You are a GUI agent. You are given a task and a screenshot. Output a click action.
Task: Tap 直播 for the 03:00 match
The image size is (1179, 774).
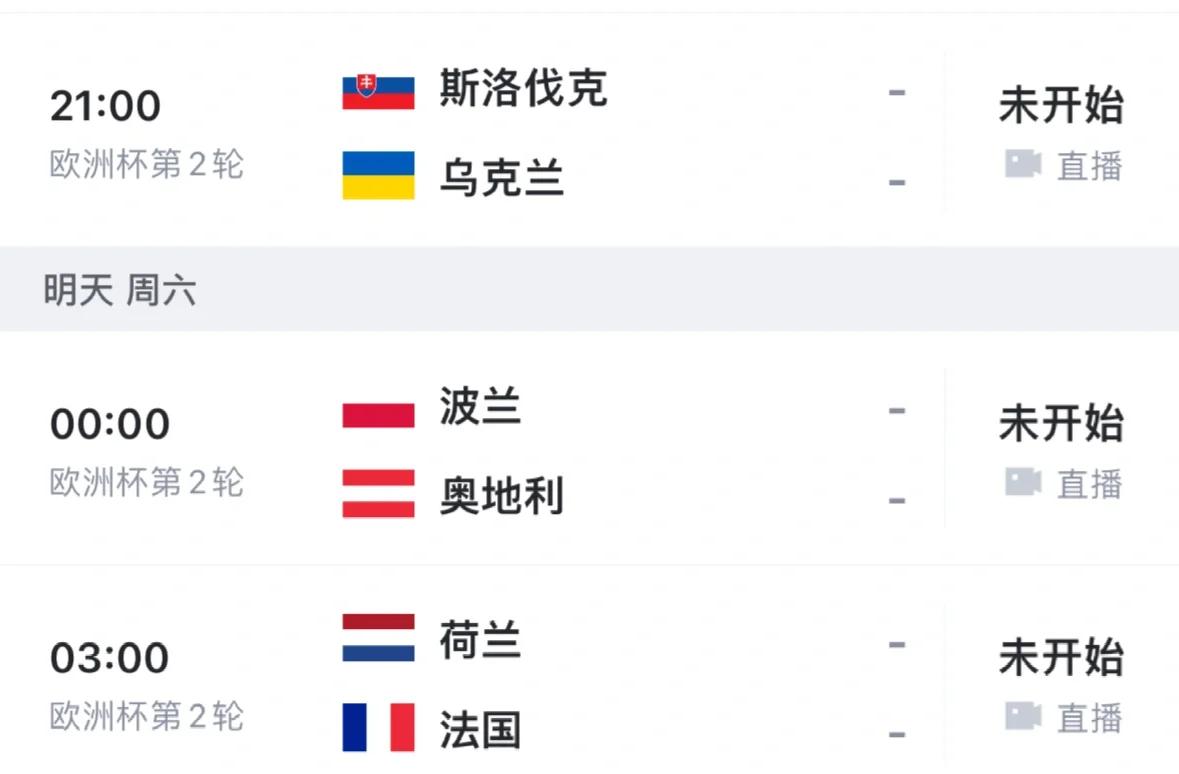click(x=1063, y=718)
